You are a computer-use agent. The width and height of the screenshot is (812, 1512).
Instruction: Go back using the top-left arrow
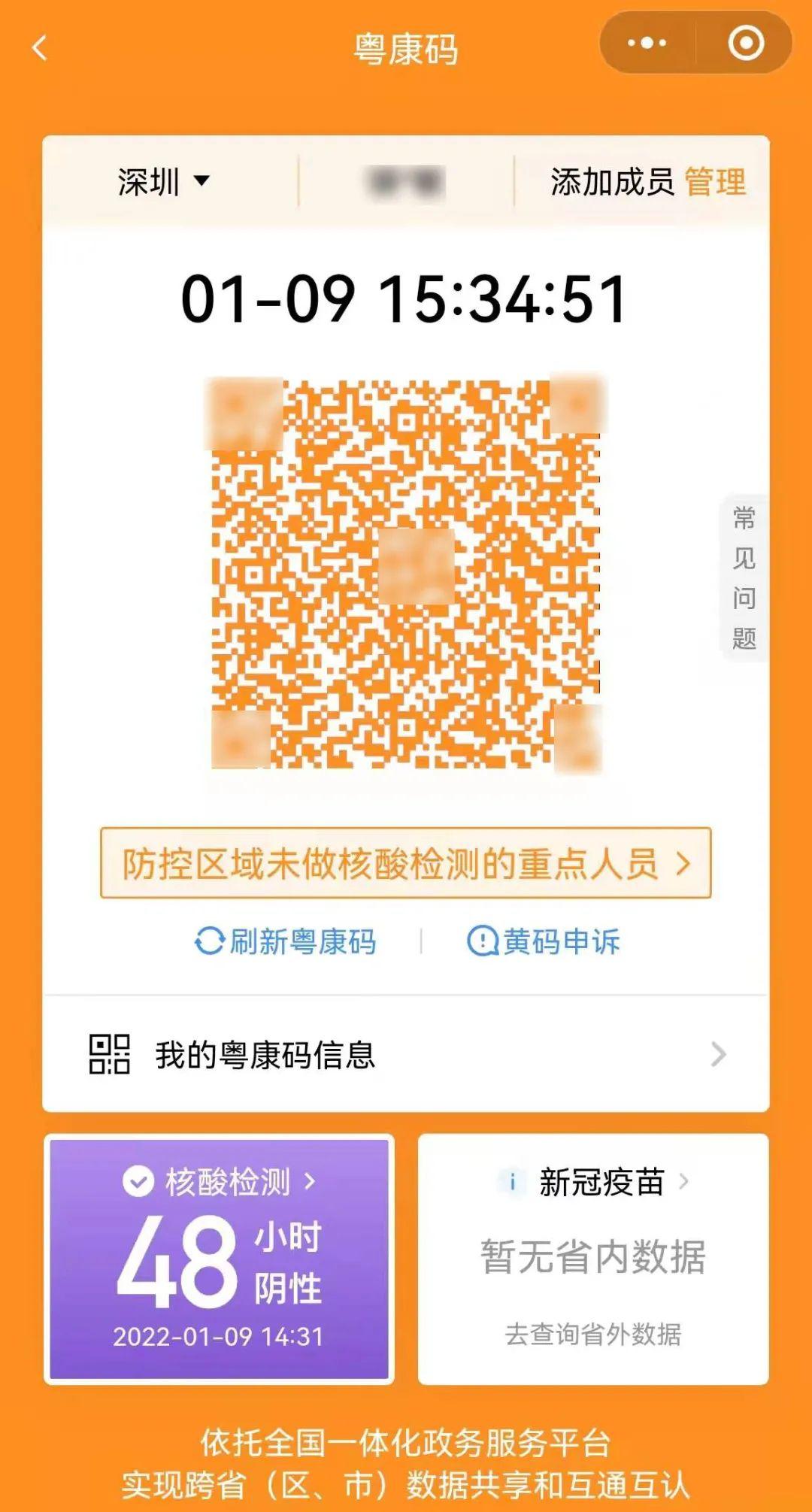[x=40, y=49]
